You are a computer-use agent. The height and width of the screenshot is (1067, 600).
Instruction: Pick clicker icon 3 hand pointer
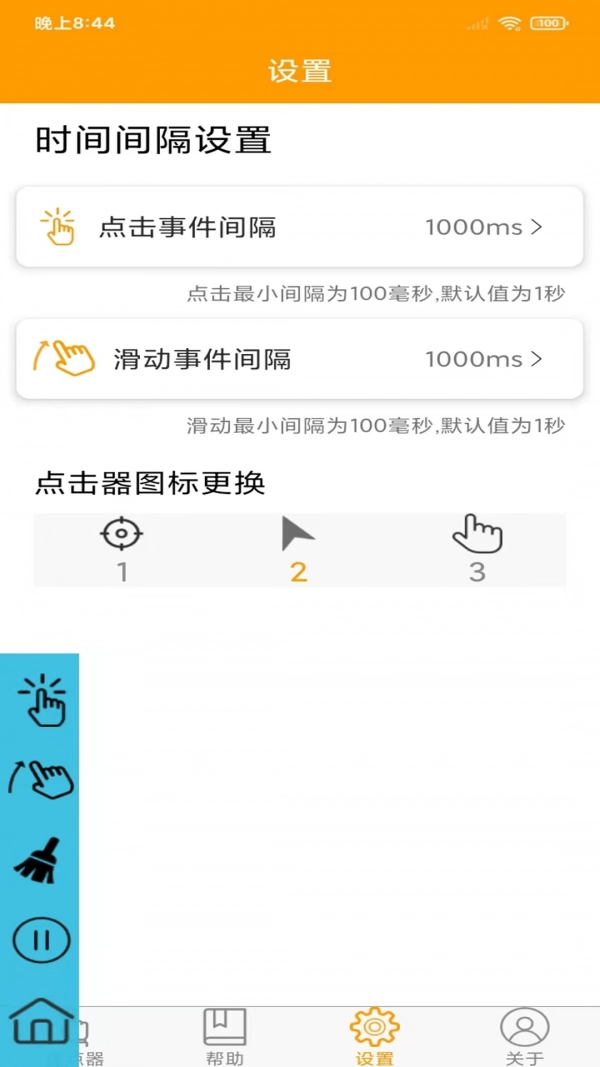click(477, 548)
